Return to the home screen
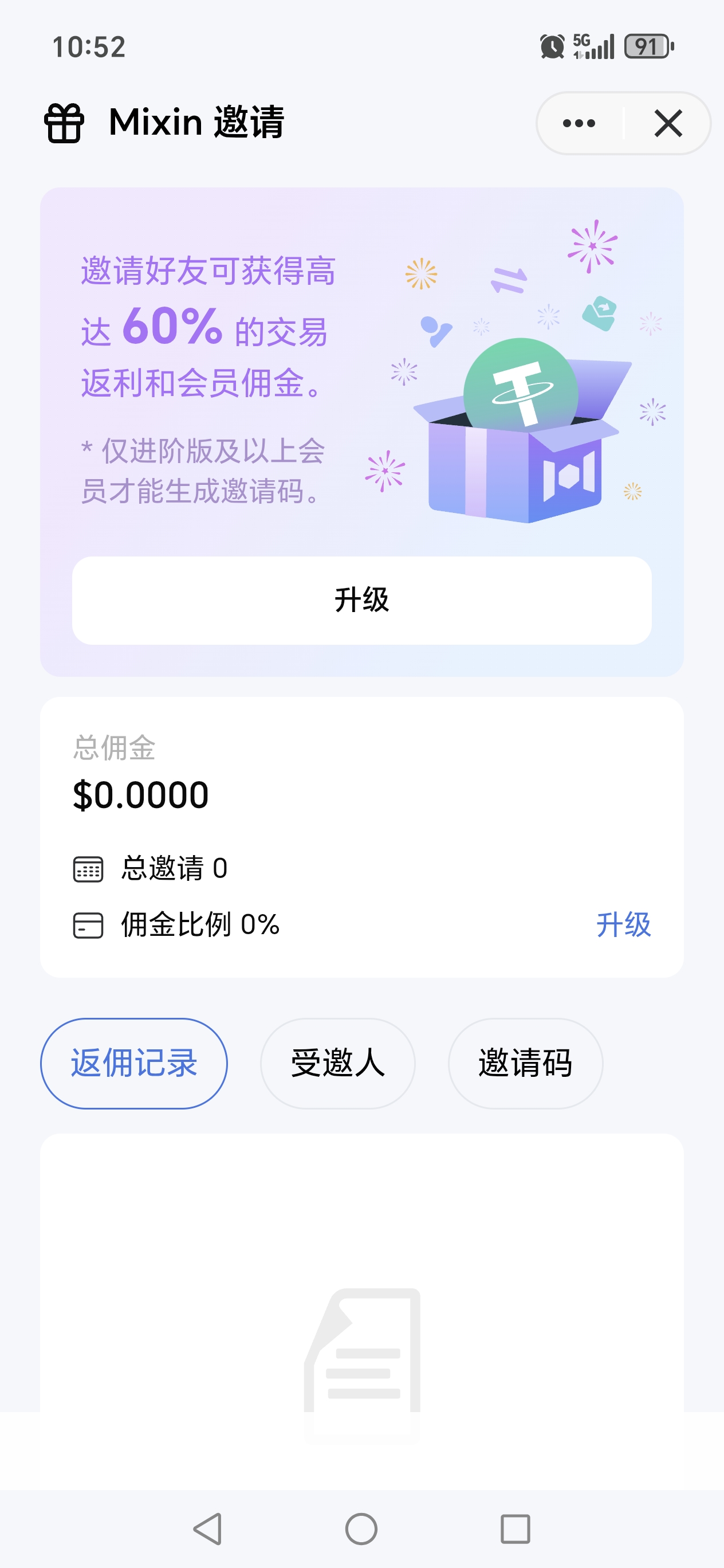Screen dimensions: 724x1568 point(361,1528)
